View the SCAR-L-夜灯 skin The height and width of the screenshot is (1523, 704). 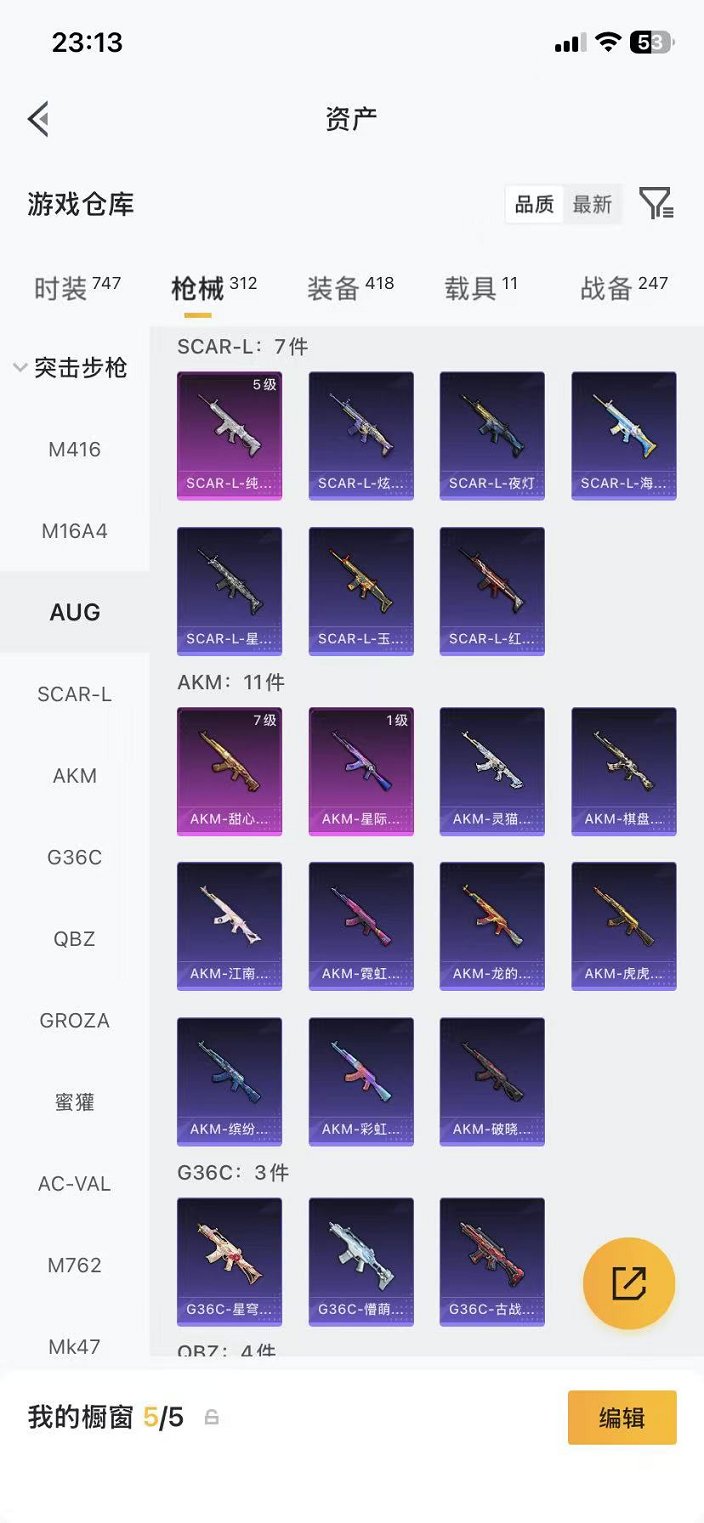click(492, 435)
